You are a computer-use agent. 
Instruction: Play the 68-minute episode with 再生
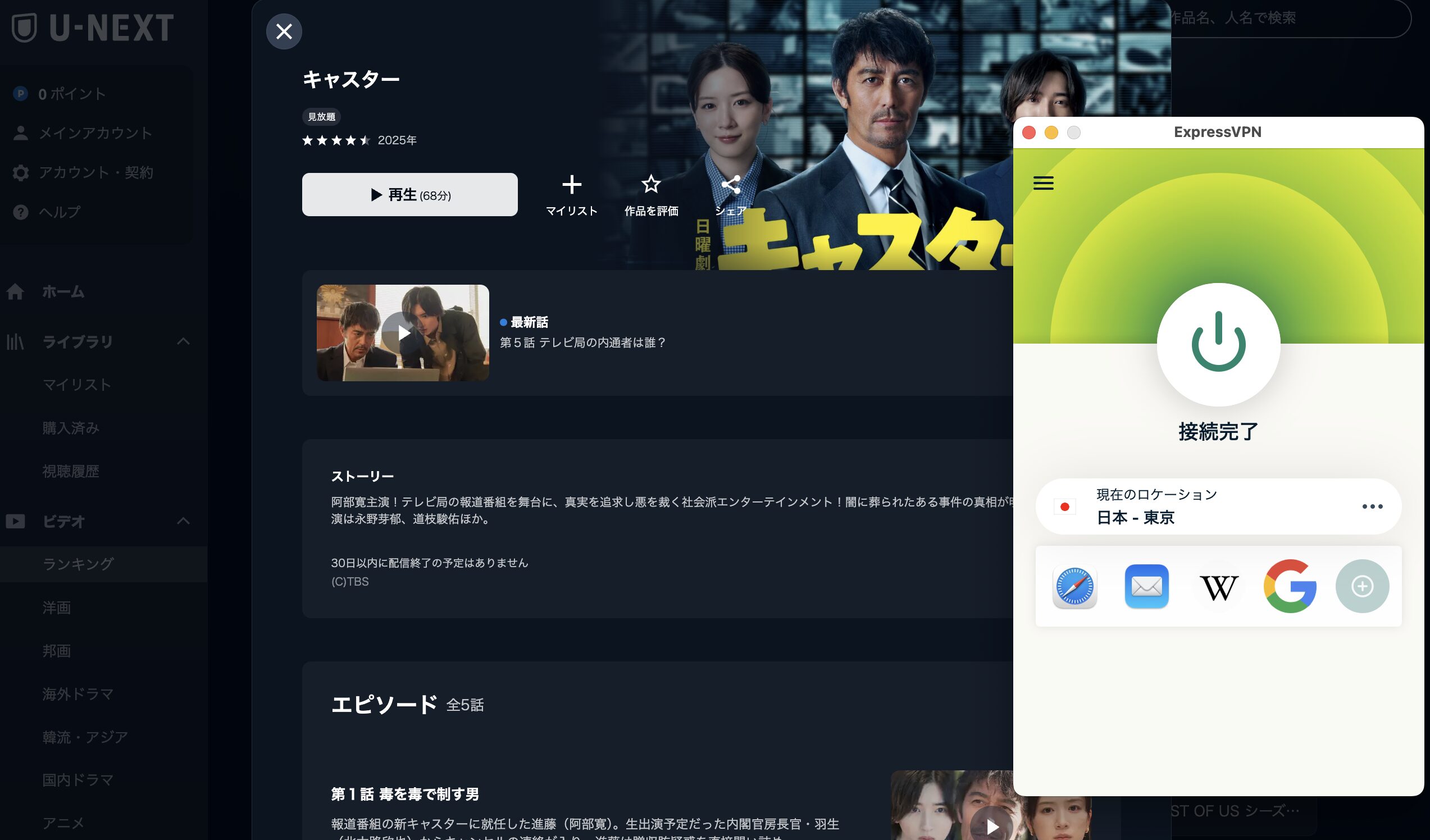[x=409, y=194]
